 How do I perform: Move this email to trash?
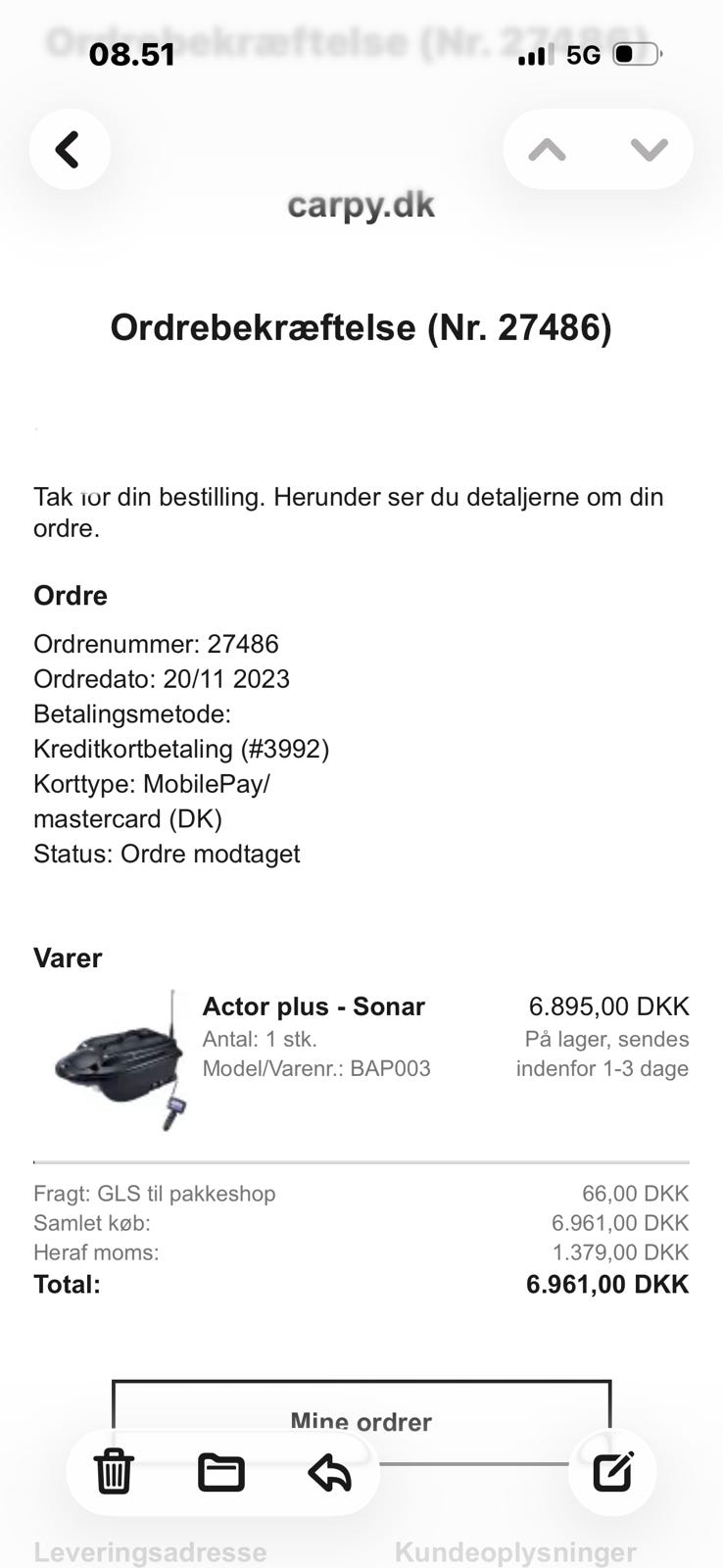[x=114, y=1472]
